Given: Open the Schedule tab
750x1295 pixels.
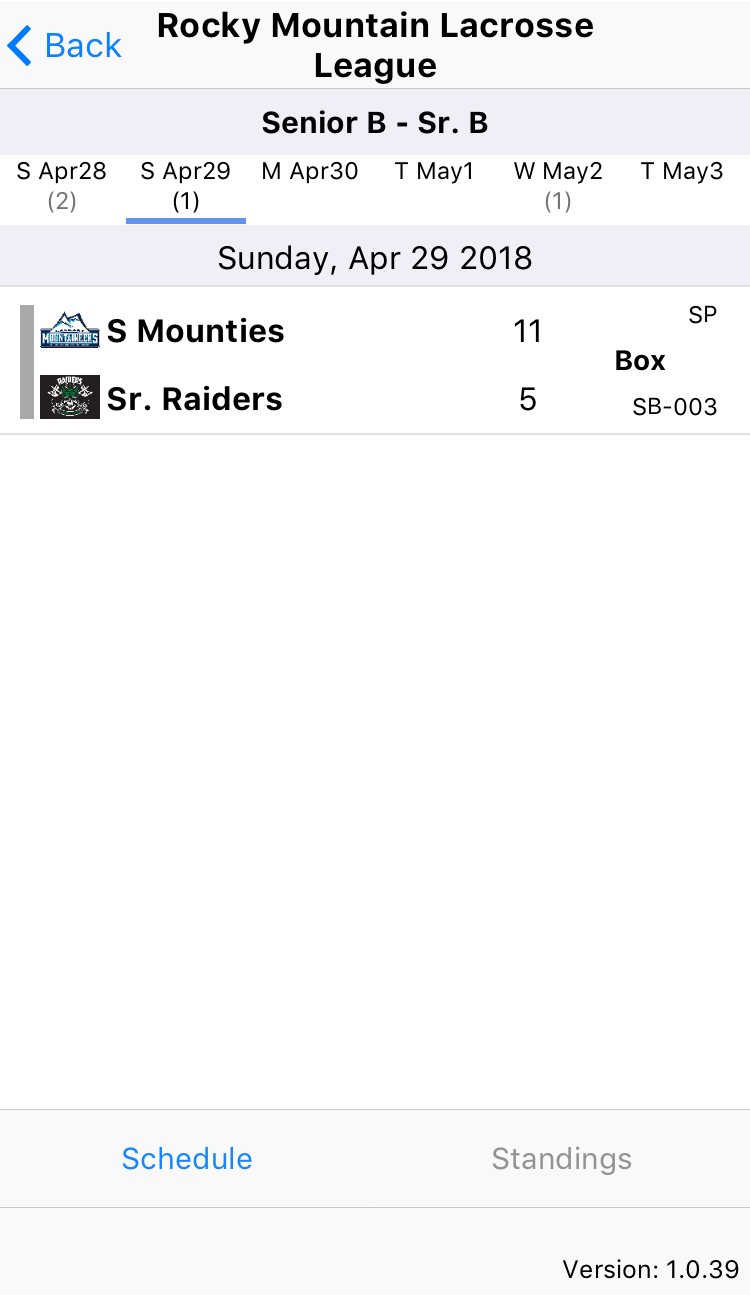Looking at the screenshot, I should 187,1158.
